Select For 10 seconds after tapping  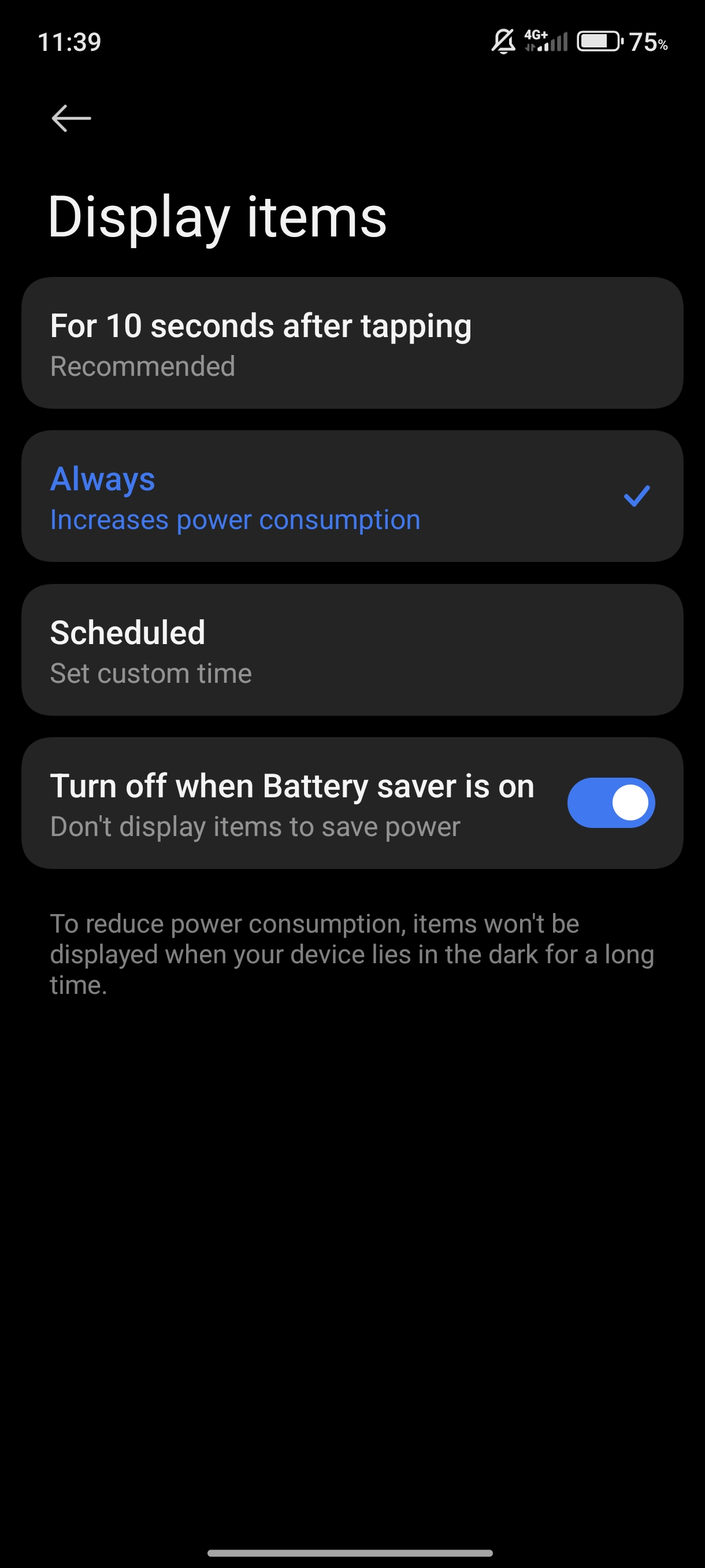pyautogui.click(x=352, y=343)
